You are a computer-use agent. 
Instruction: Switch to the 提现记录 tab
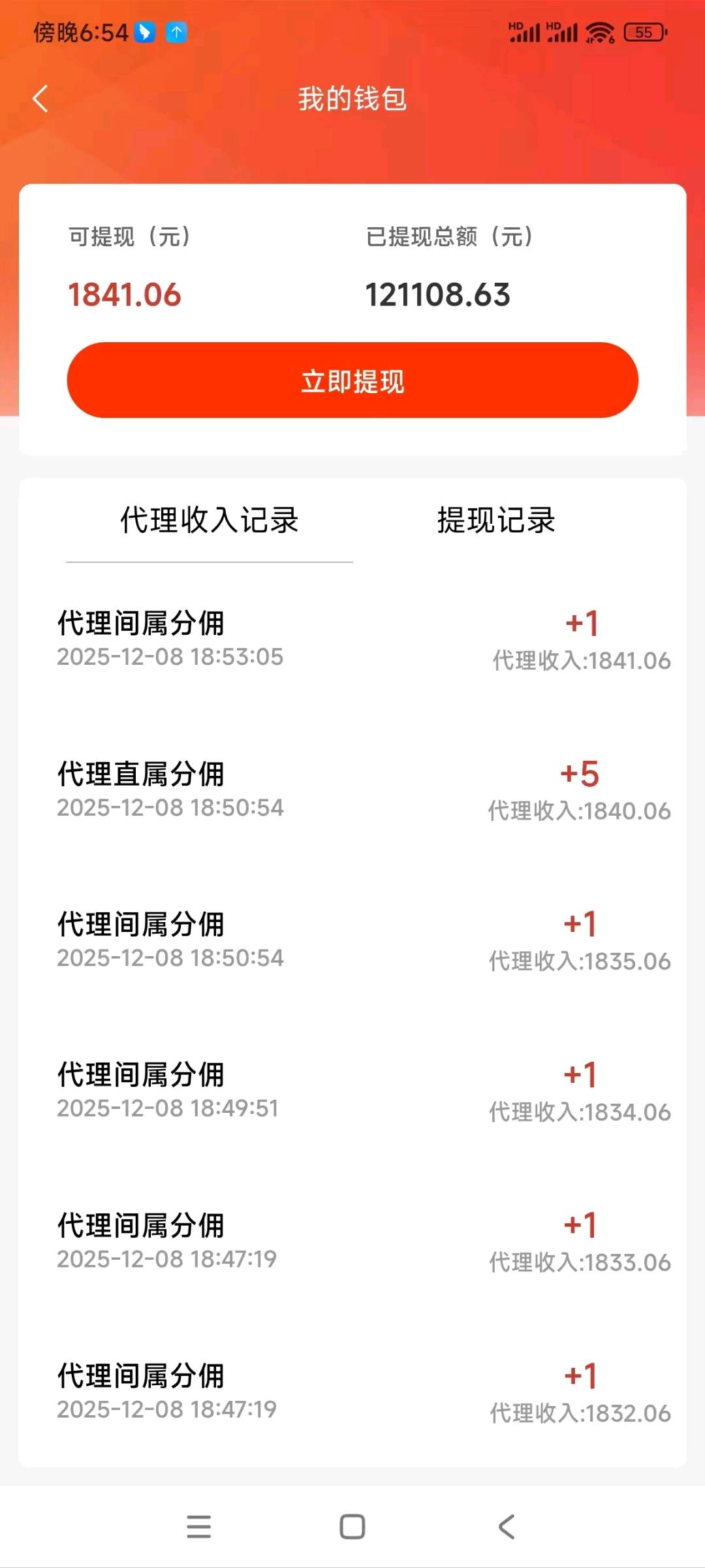(497, 520)
